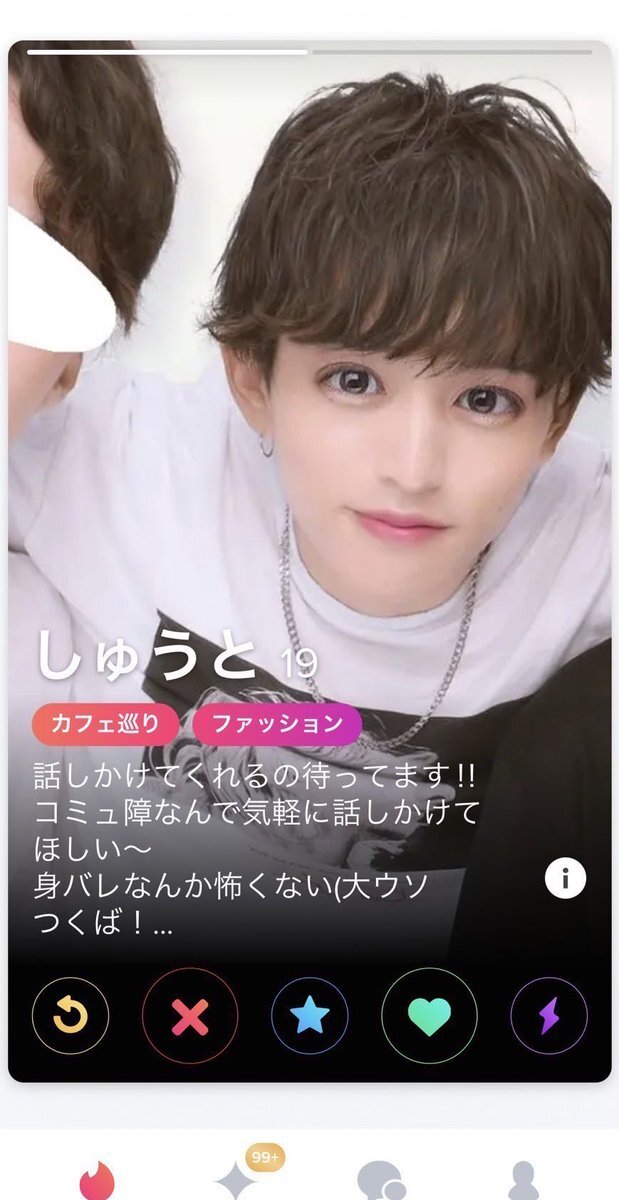Open profile info via the i icon
619x1200 pixels.
tap(565, 879)
